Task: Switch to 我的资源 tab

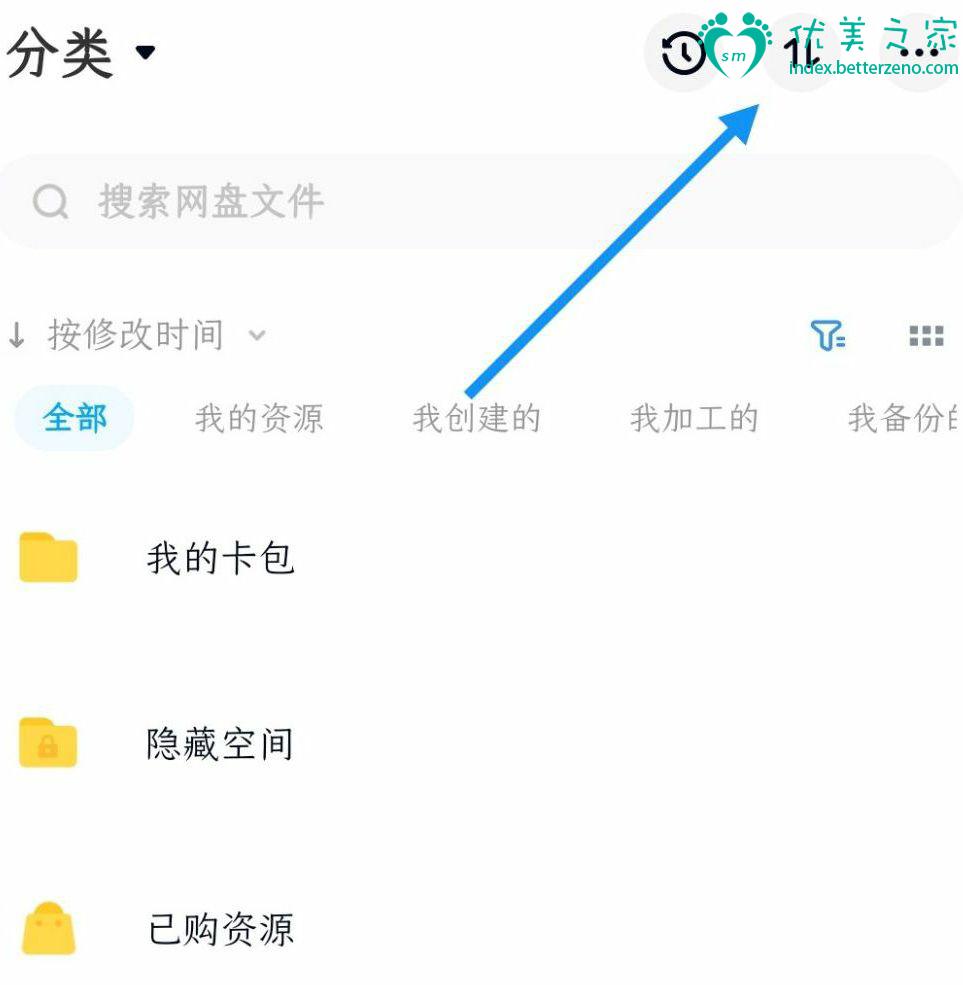Action: coord(259,418)
